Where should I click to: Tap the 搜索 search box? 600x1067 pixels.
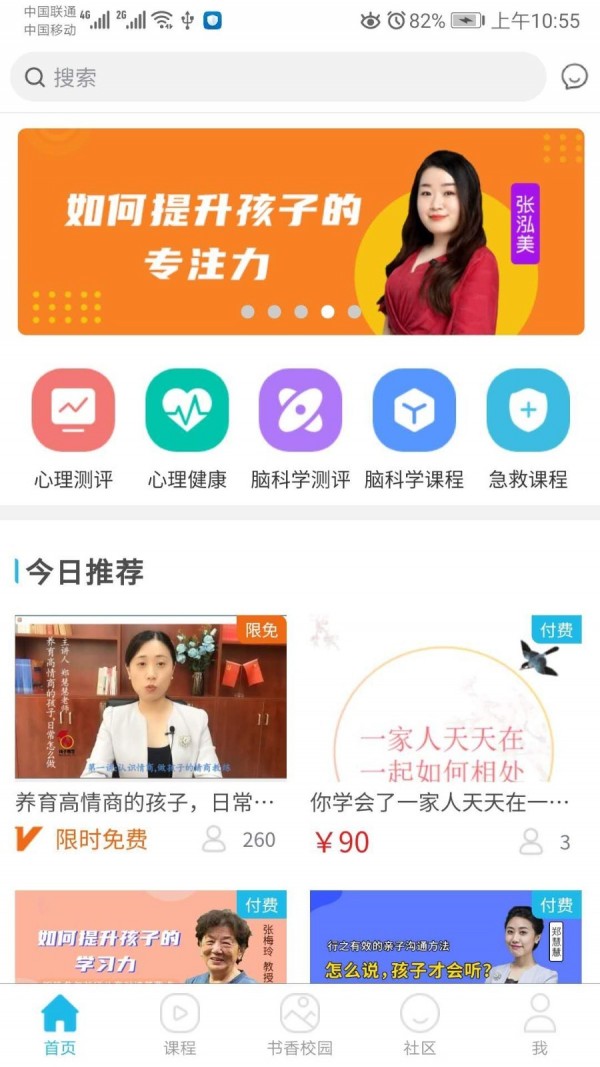(278, 77)
